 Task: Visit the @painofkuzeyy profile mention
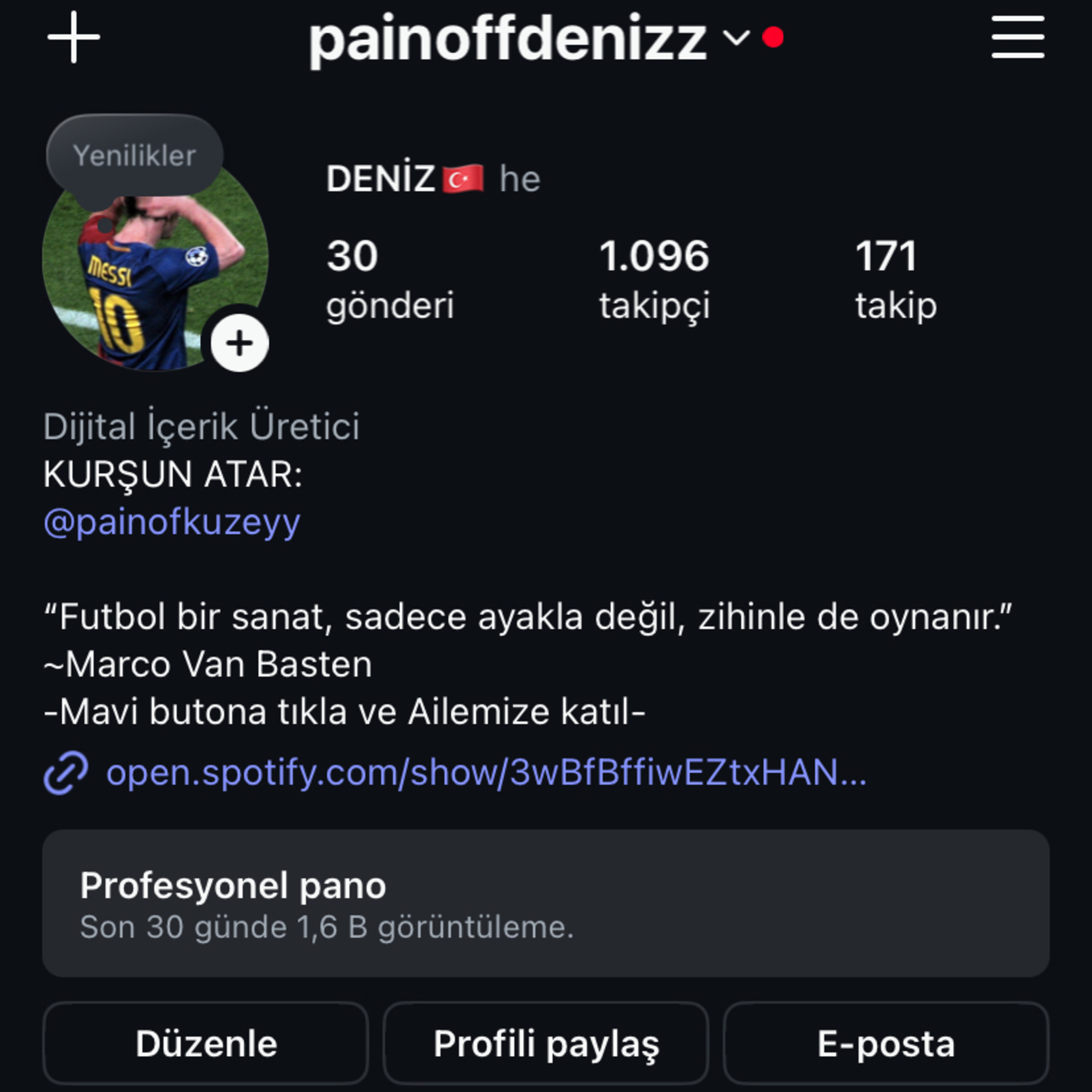(x=172, y=522)
